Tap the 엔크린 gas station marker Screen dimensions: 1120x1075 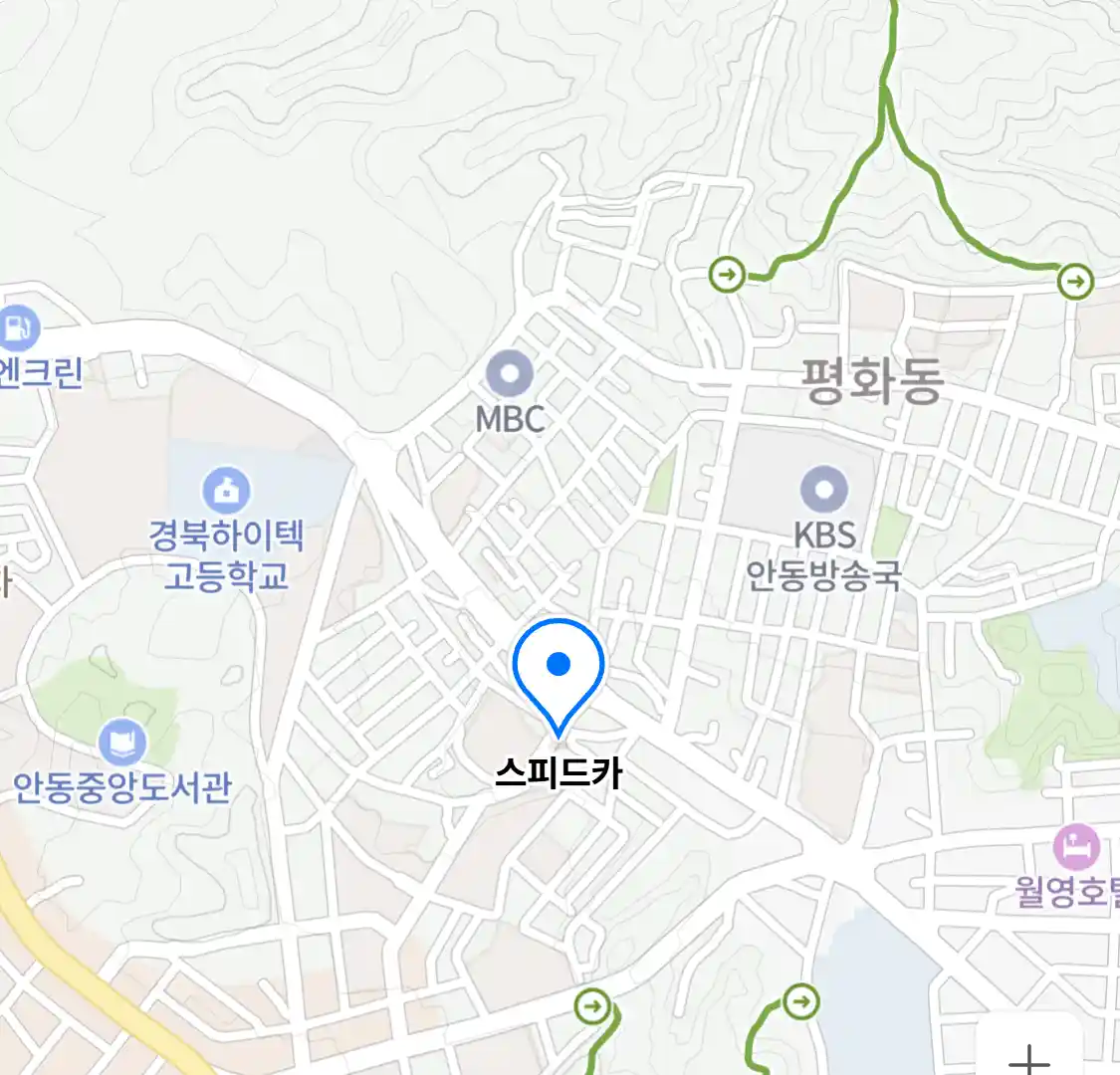16,327
